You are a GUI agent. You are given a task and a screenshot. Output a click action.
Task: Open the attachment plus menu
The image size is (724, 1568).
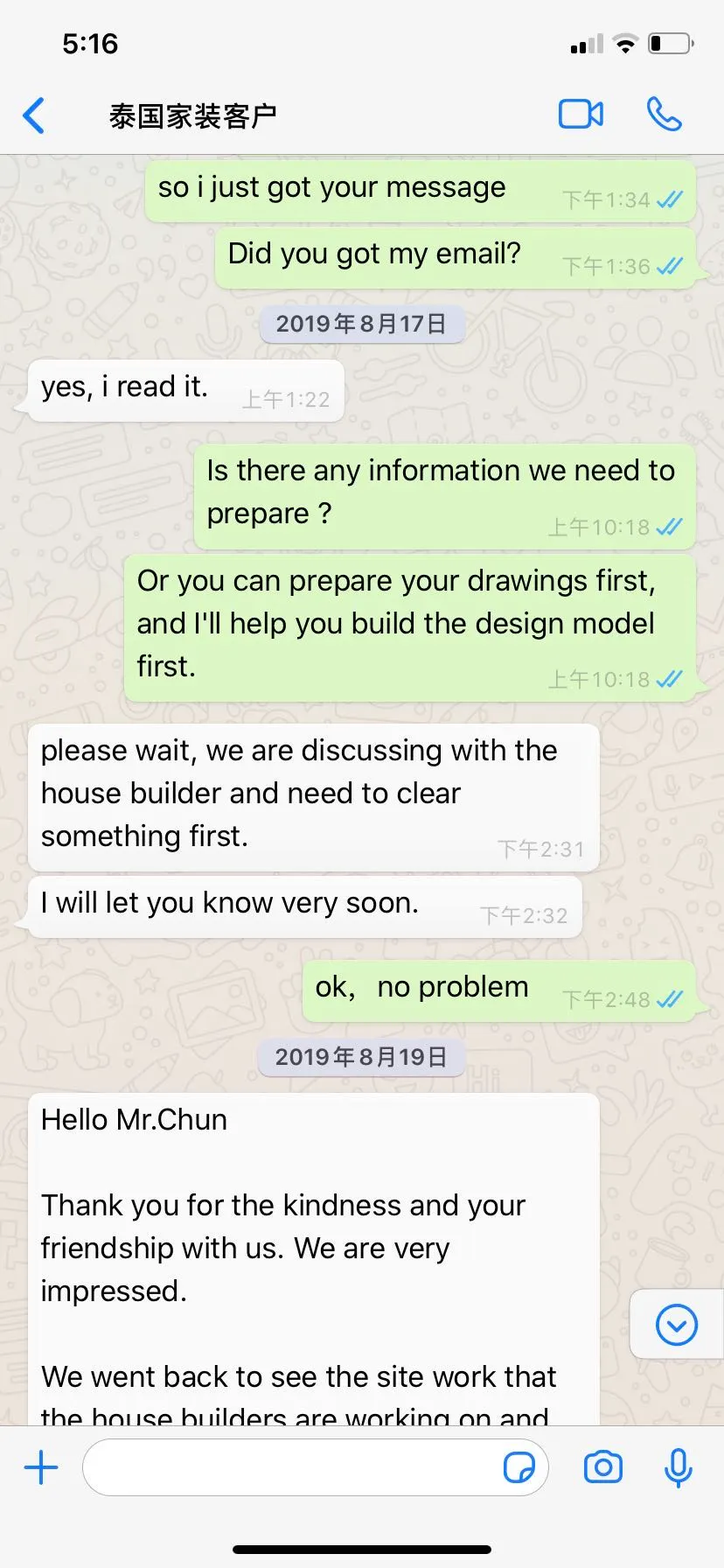41,1467
